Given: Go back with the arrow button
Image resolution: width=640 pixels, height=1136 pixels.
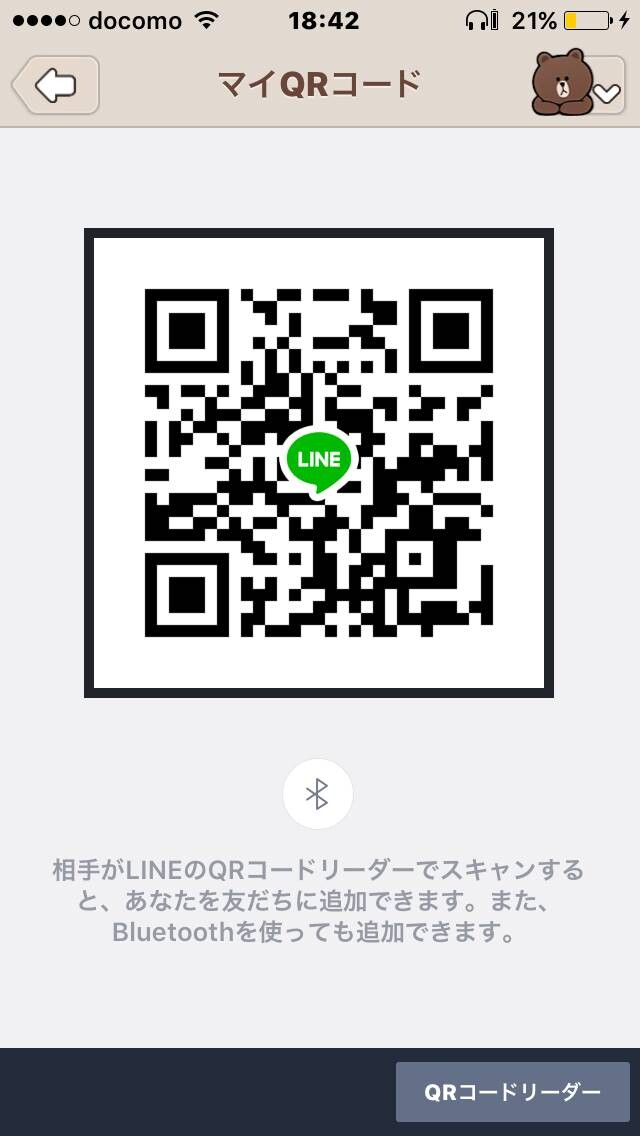Looking at the screenshot, I should click(x=56, y=85).
